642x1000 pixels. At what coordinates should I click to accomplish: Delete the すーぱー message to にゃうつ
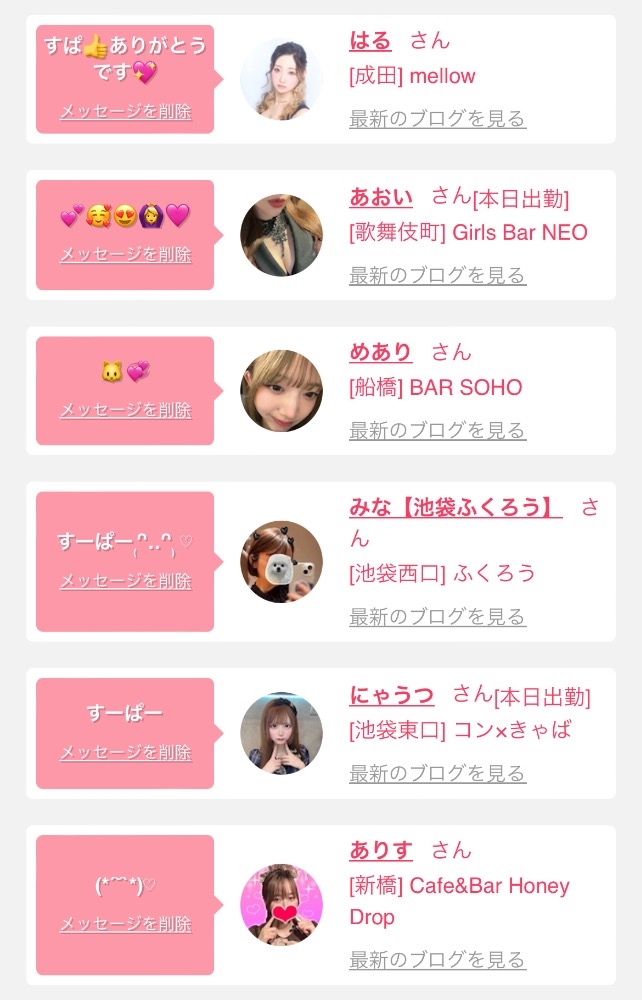click(x=126, y=753)
